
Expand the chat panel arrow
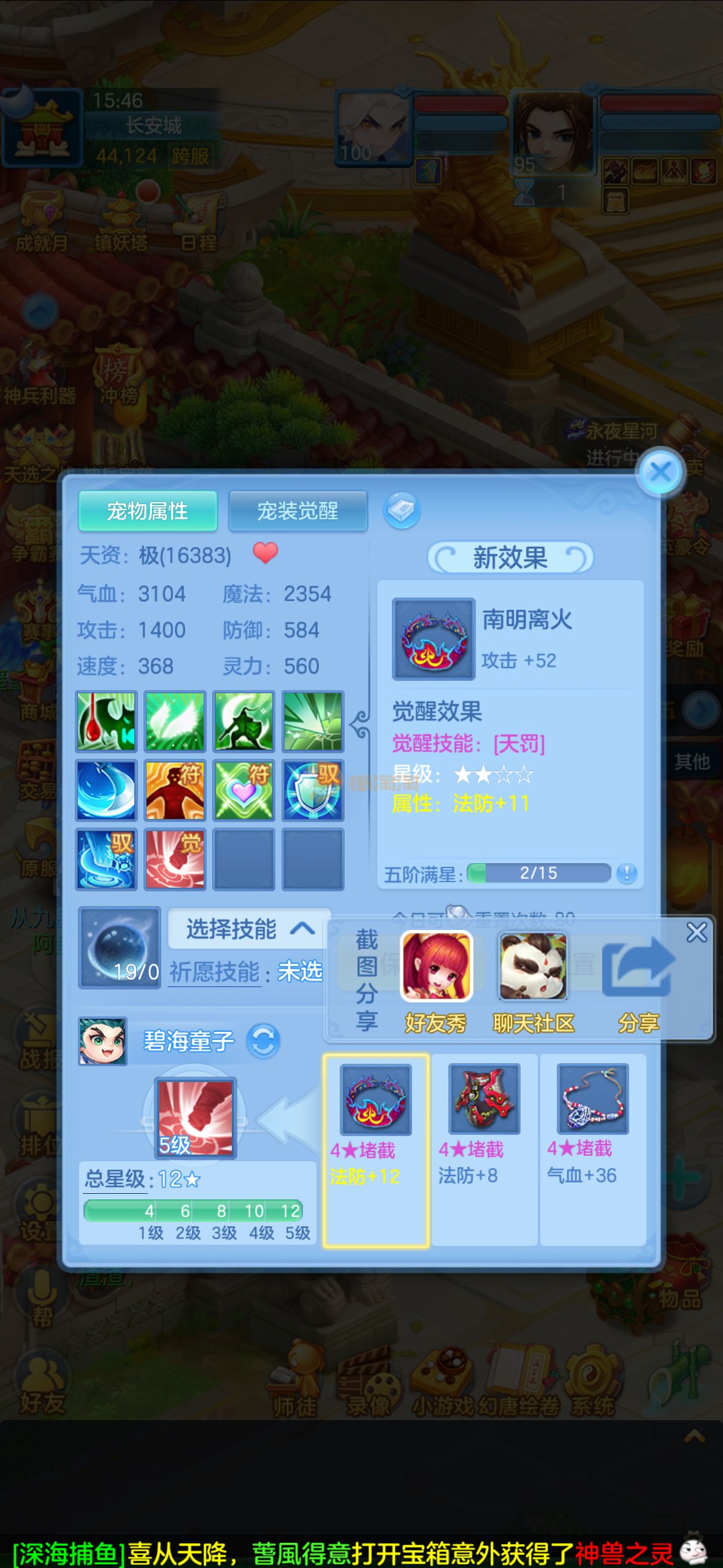click(694, 1435)
